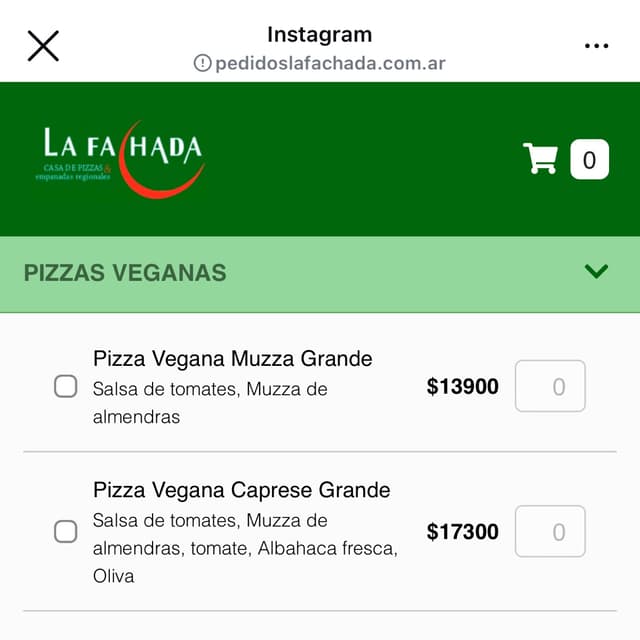Check the Pizza Vegana Muzza Grande box

pyautogui.click(x=66, y=386)
